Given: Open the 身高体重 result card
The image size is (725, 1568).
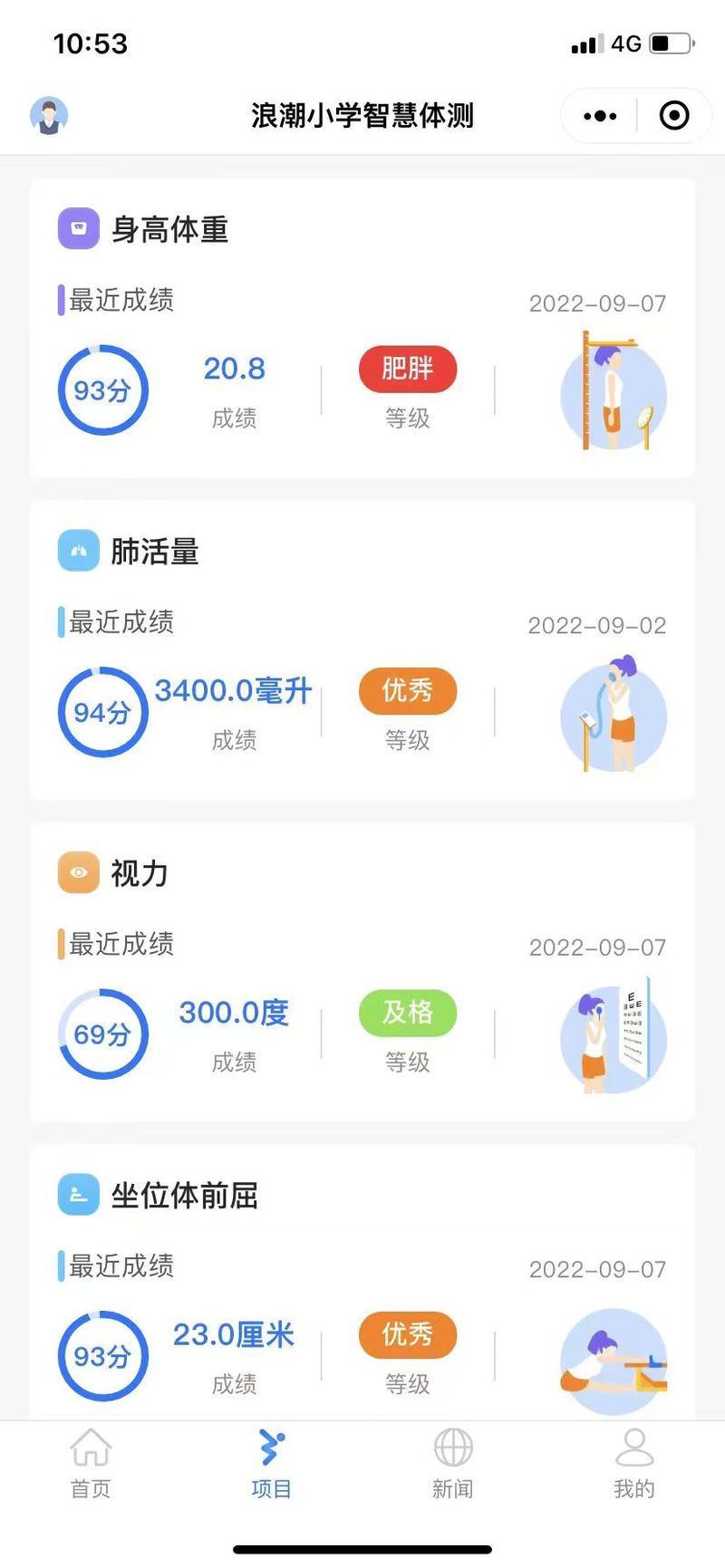Looking at the screenshot, I should coord(362,328).
